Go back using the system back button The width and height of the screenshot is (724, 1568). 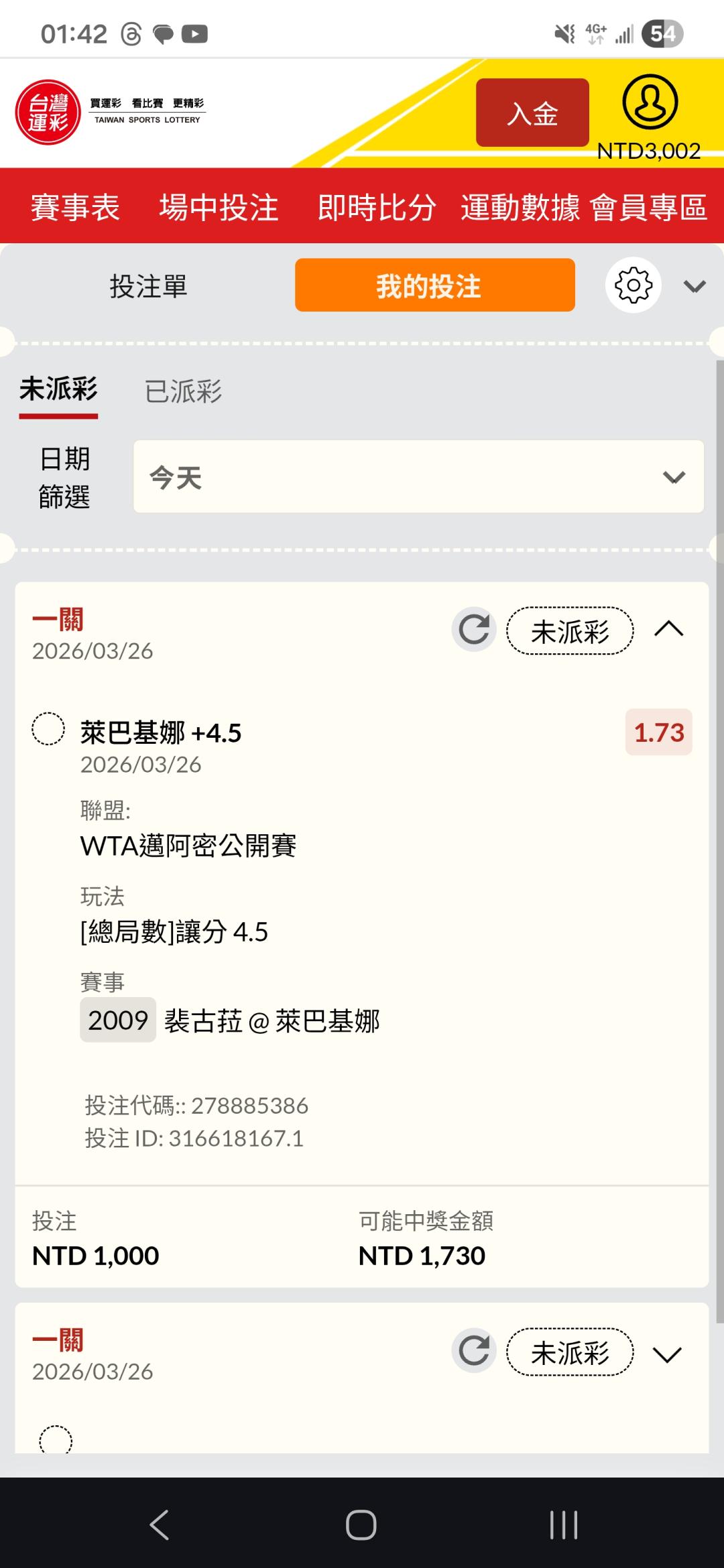(159, 1524)
